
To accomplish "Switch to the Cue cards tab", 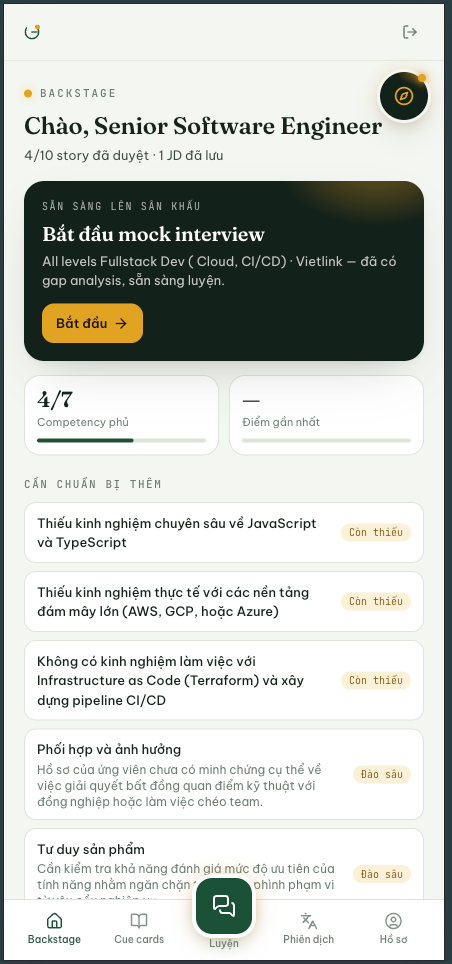I will [139, 928].
